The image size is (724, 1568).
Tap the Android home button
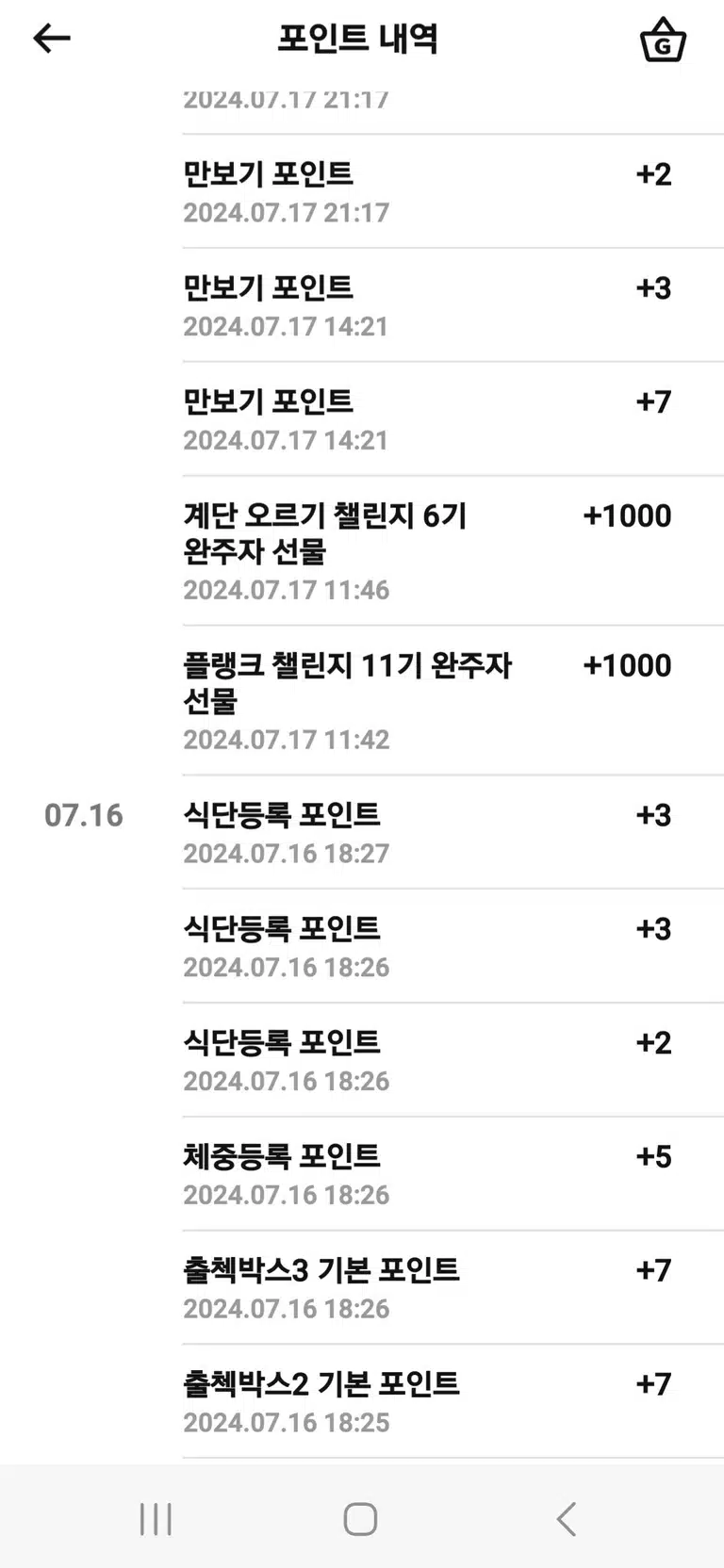click(x=360, y=1519)
